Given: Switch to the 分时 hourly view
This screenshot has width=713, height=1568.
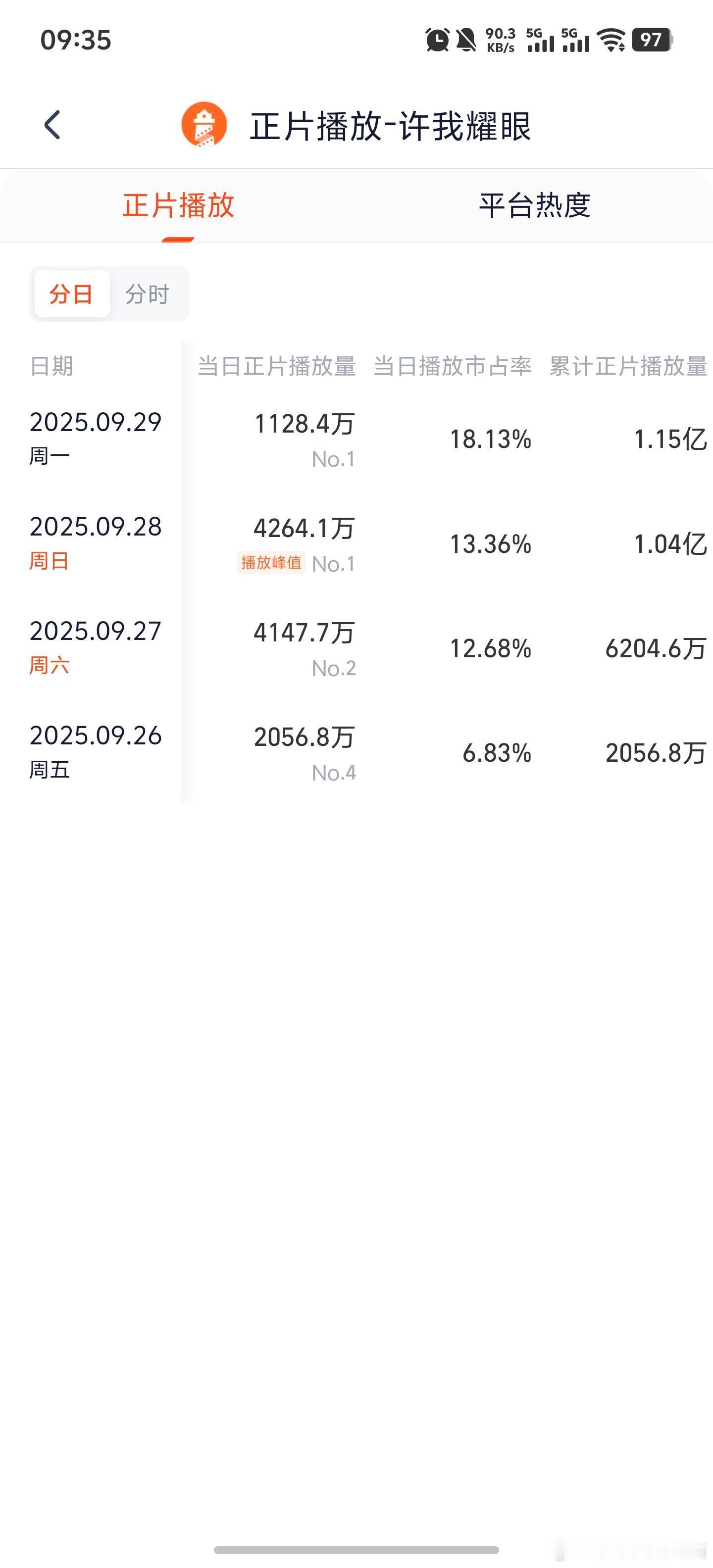Looking at the screenshot, I should point(148,294).
